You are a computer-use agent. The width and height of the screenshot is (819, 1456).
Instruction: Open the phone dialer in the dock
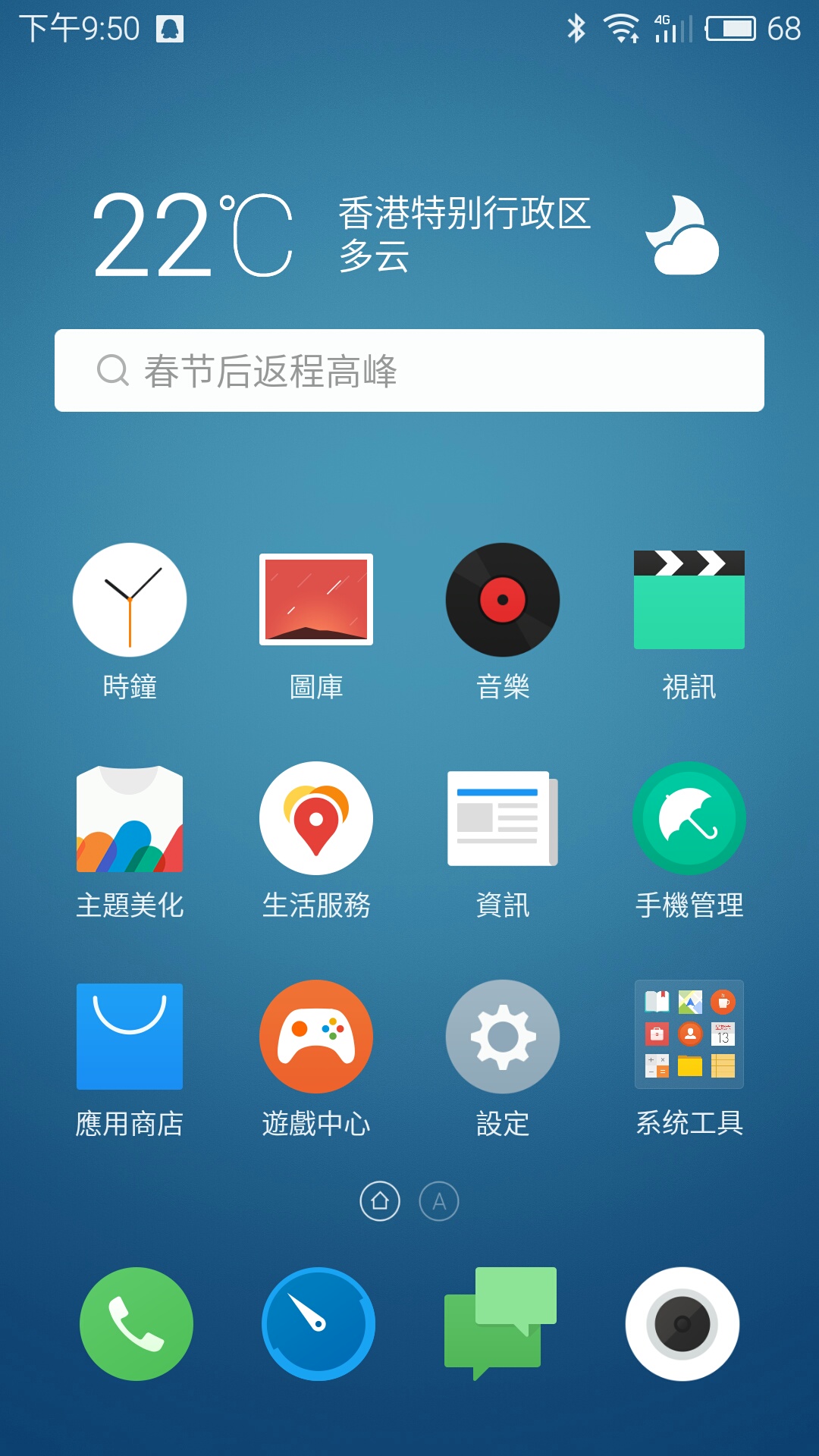pos(136,1324)
